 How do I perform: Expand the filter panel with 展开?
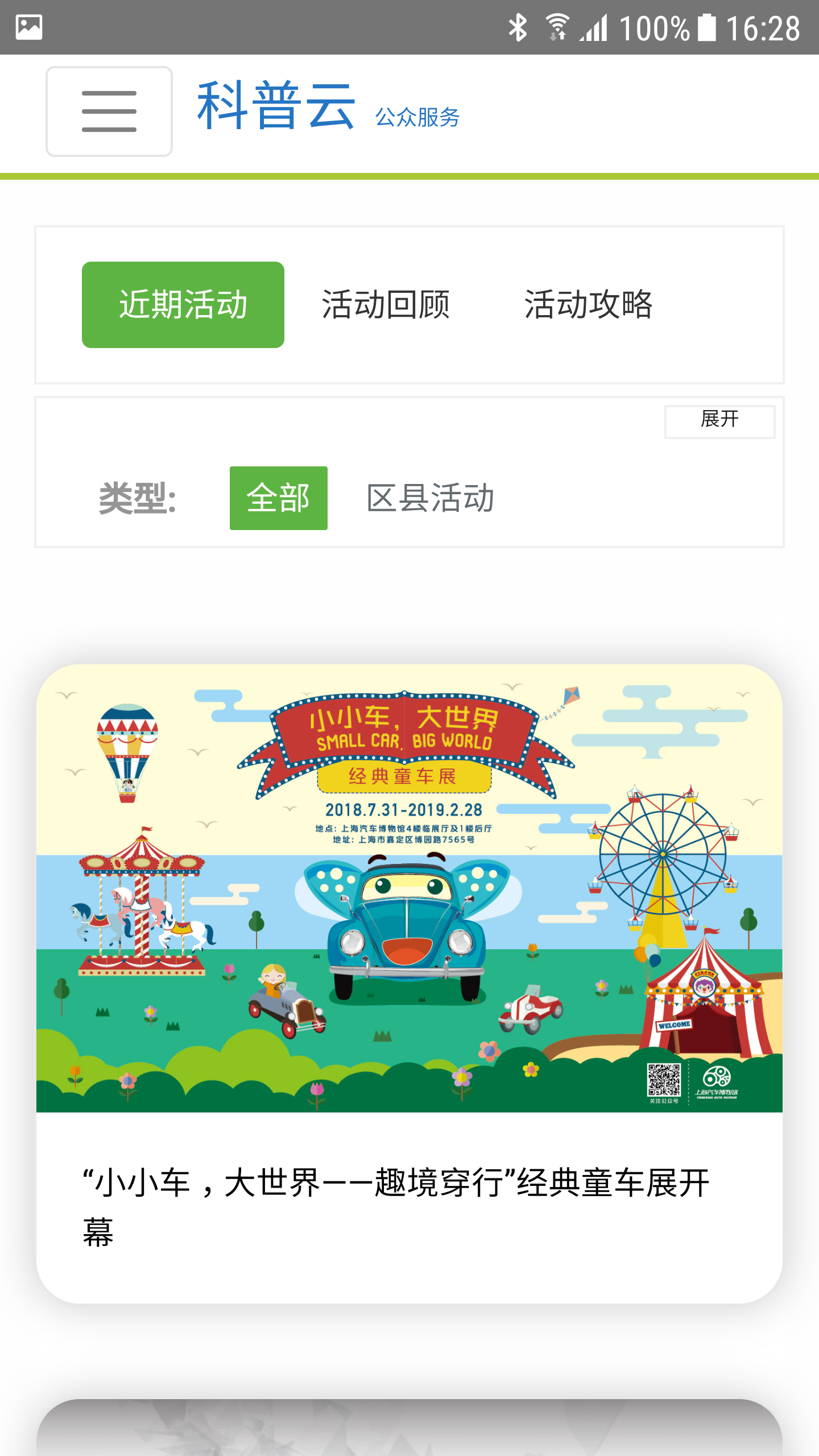719,421
